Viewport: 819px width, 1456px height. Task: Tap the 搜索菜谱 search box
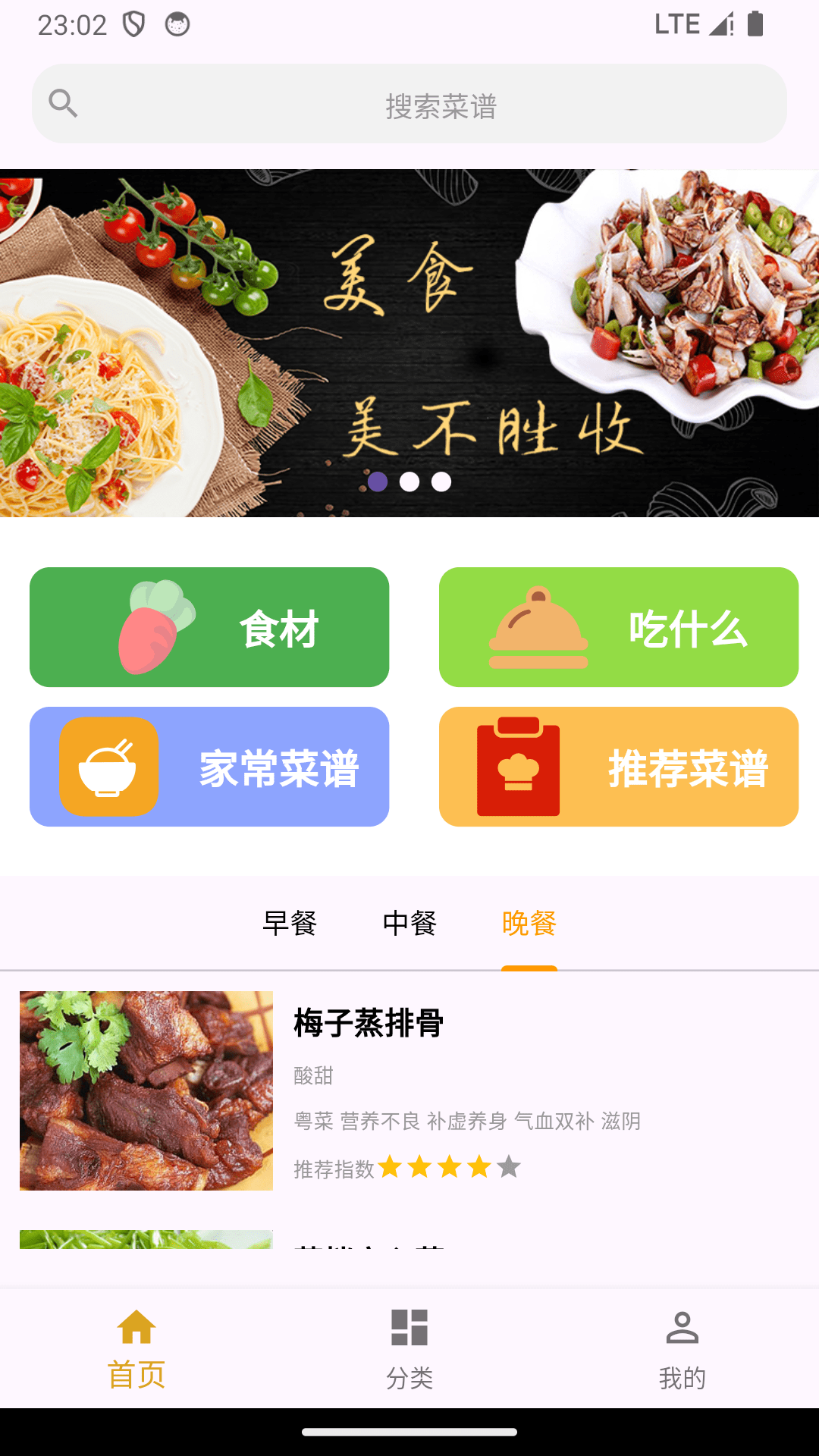[x=409, y=104]
